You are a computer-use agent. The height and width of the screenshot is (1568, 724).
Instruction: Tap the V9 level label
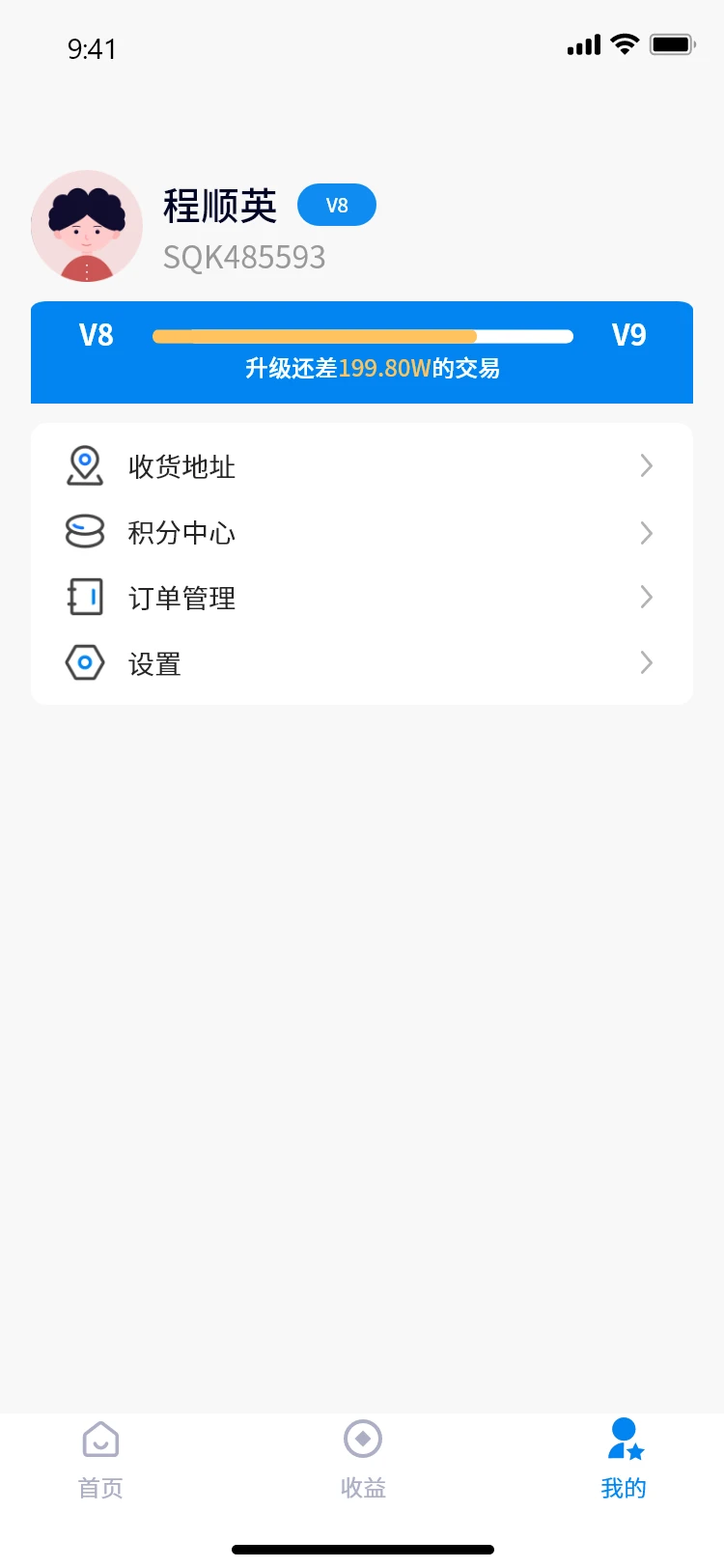[628, 335]
